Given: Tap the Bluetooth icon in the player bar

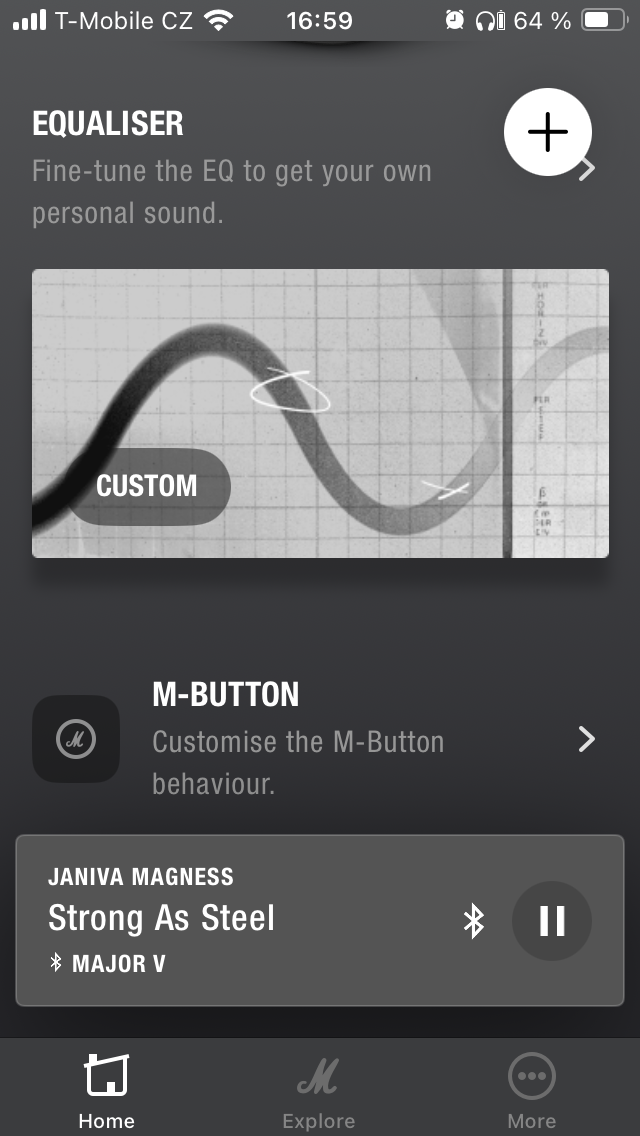Looking at the screenshot, I should (x=474, y=921).
